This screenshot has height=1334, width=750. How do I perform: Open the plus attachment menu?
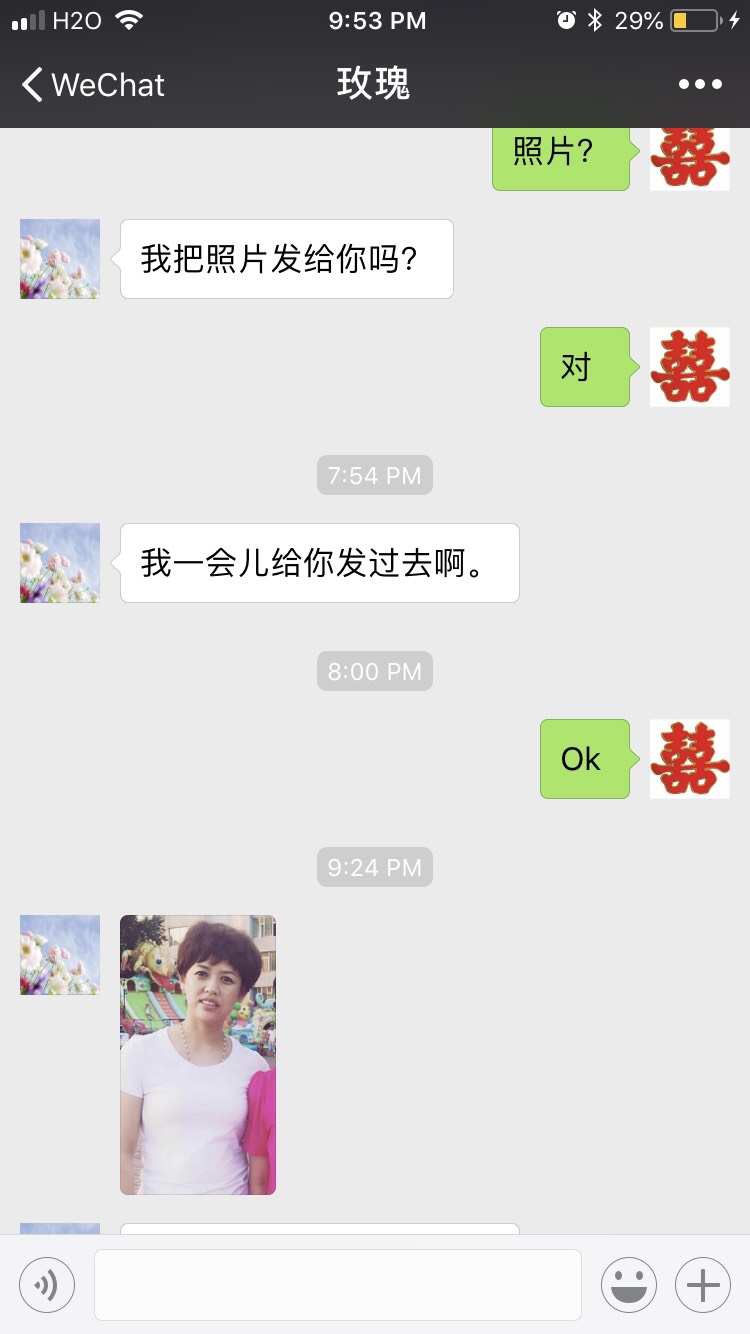[703, 1285]
